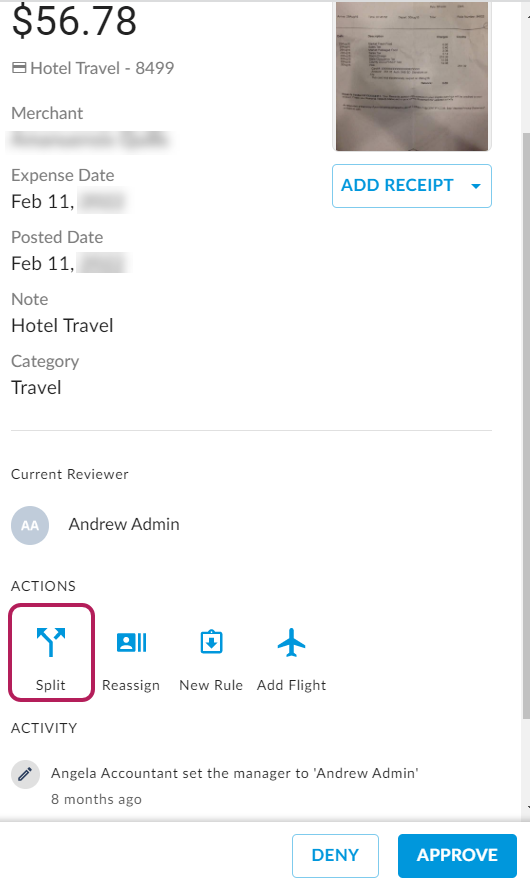This screenshot has height=888, width=530.
Task: Reassign the expense to another reviewer
Action: click(131, 660)
